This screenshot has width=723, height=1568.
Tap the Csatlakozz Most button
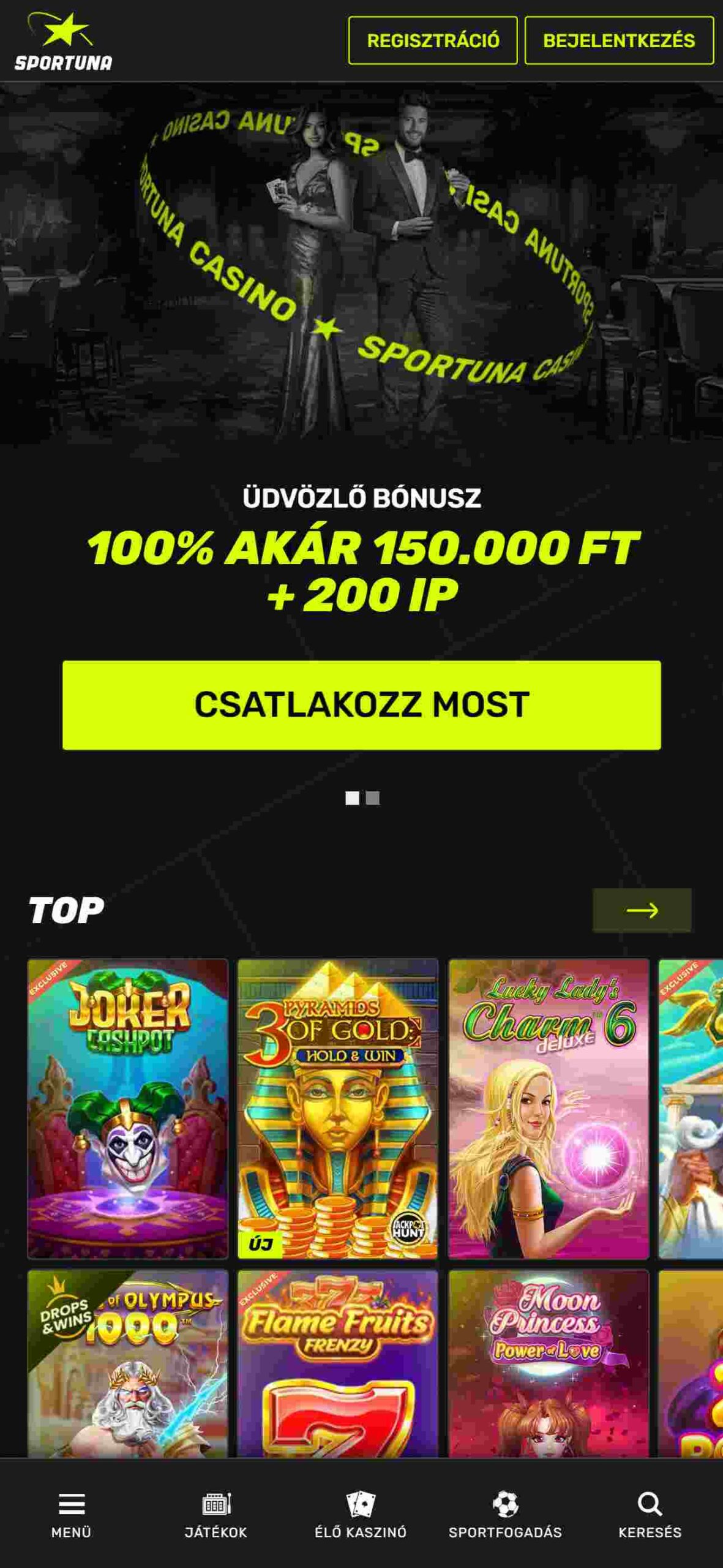(361, 704)
